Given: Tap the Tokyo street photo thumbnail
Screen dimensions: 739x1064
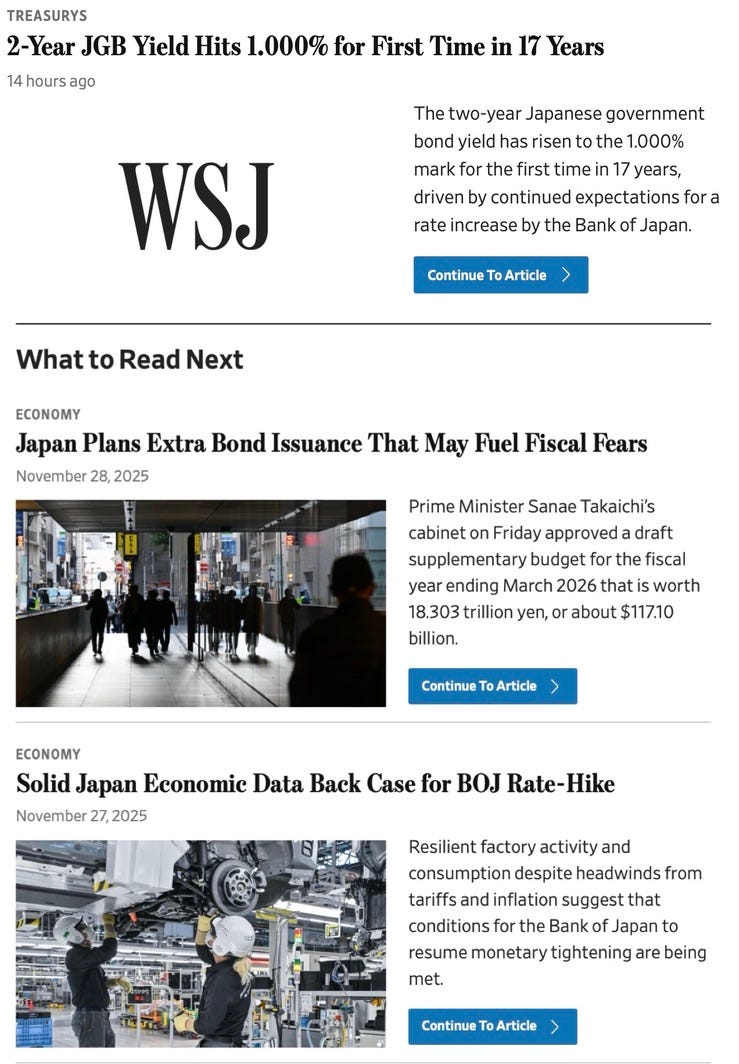Looking at the screenshot, I should pyautogui.click(x=201, y=603).
